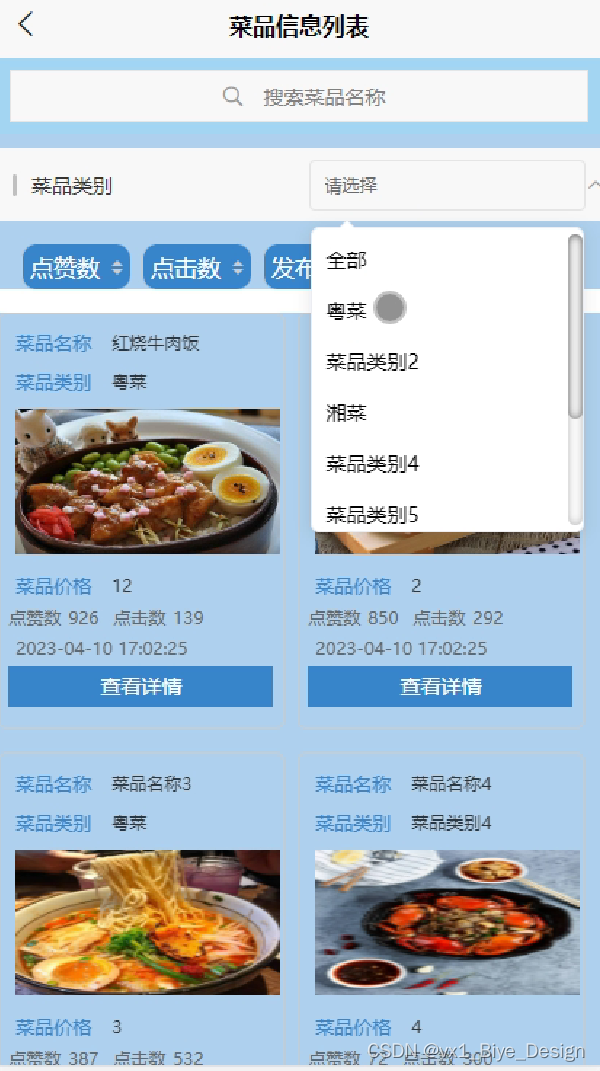Go back using the back arrow
This screenshot has width=600, height=1071.
(26, 25)
